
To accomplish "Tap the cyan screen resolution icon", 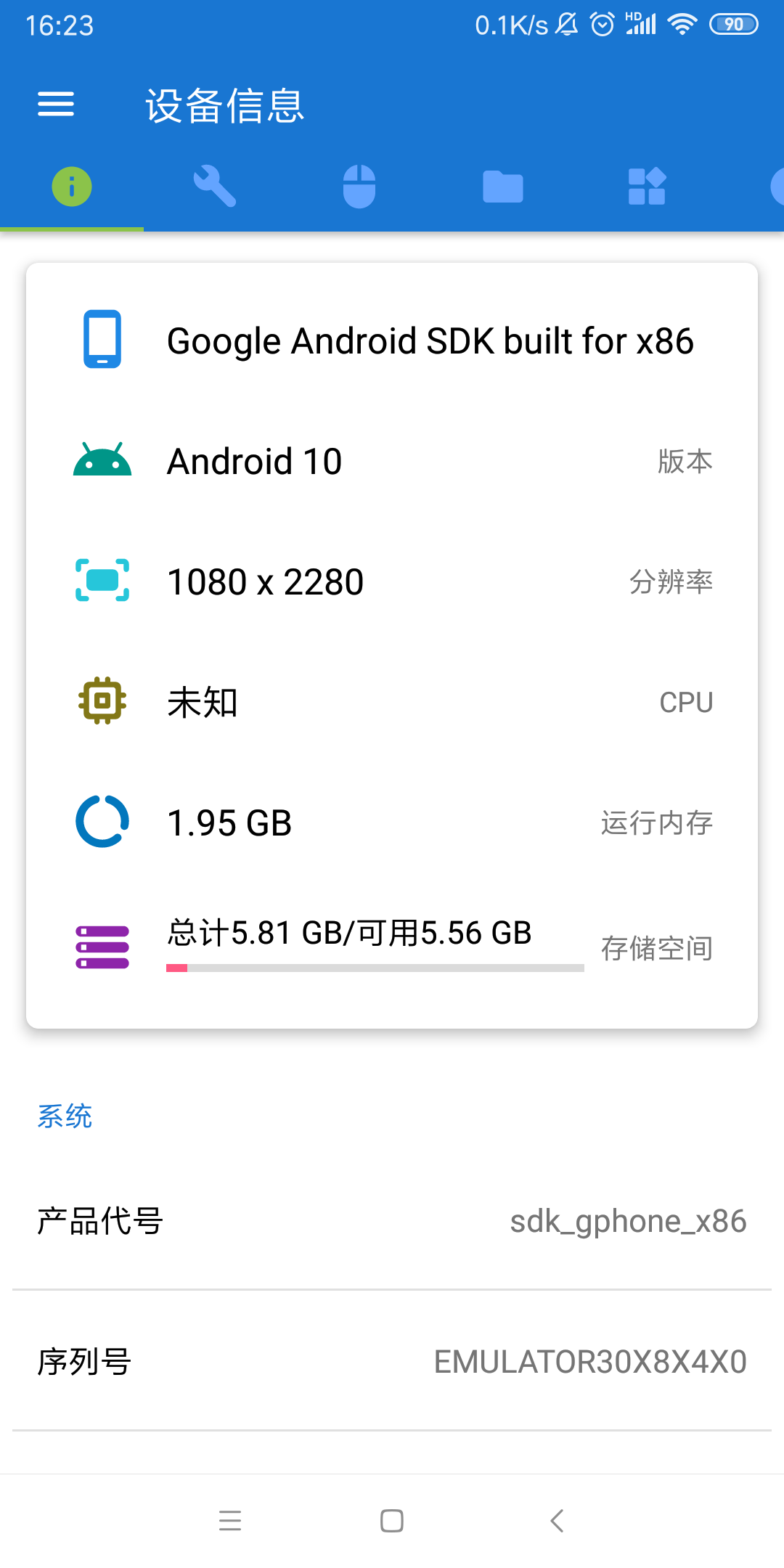I will 102,581.
